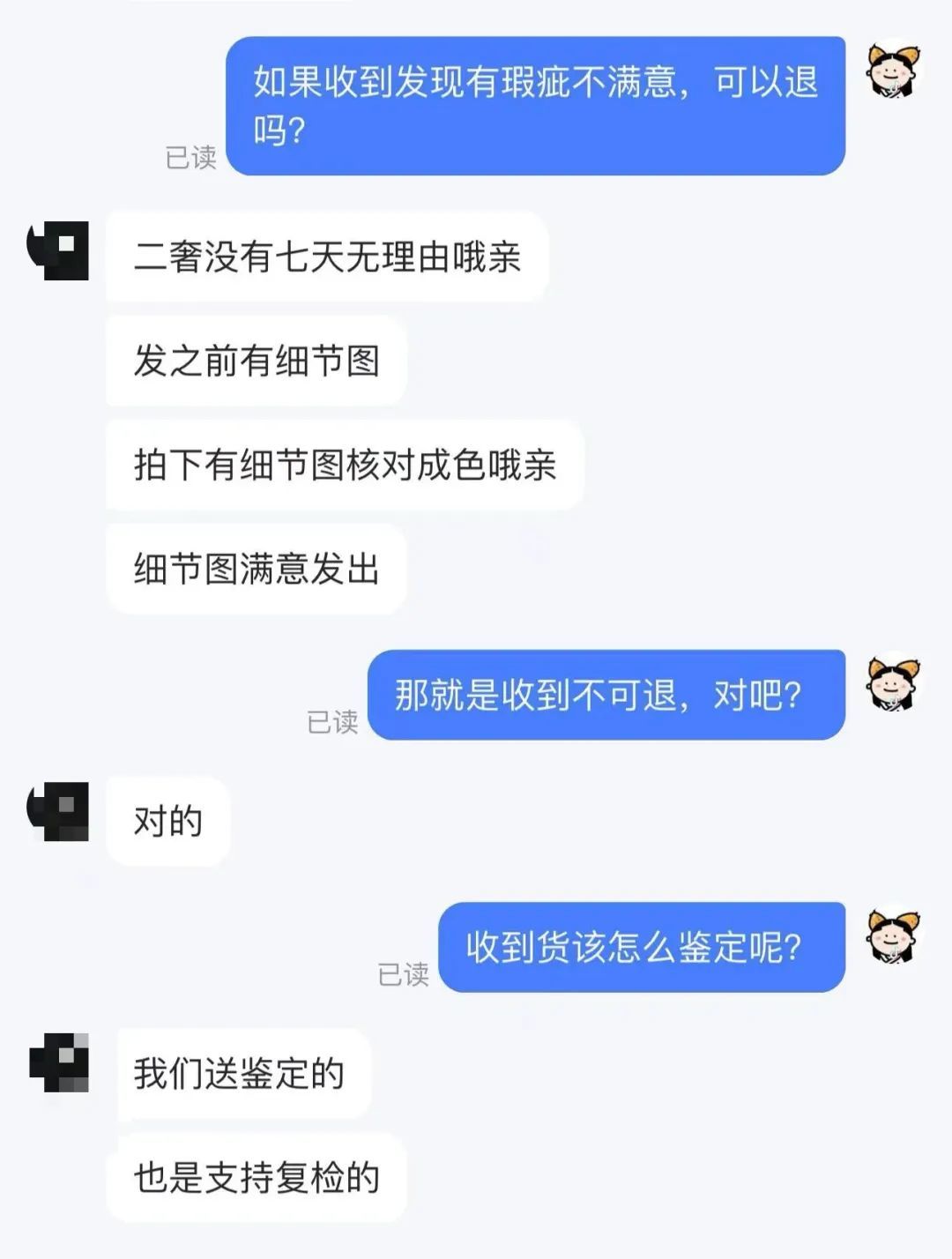
Task: Tap own avatar next to '收到货该怎么鉴定呢？'
Action: coord(893,936)
